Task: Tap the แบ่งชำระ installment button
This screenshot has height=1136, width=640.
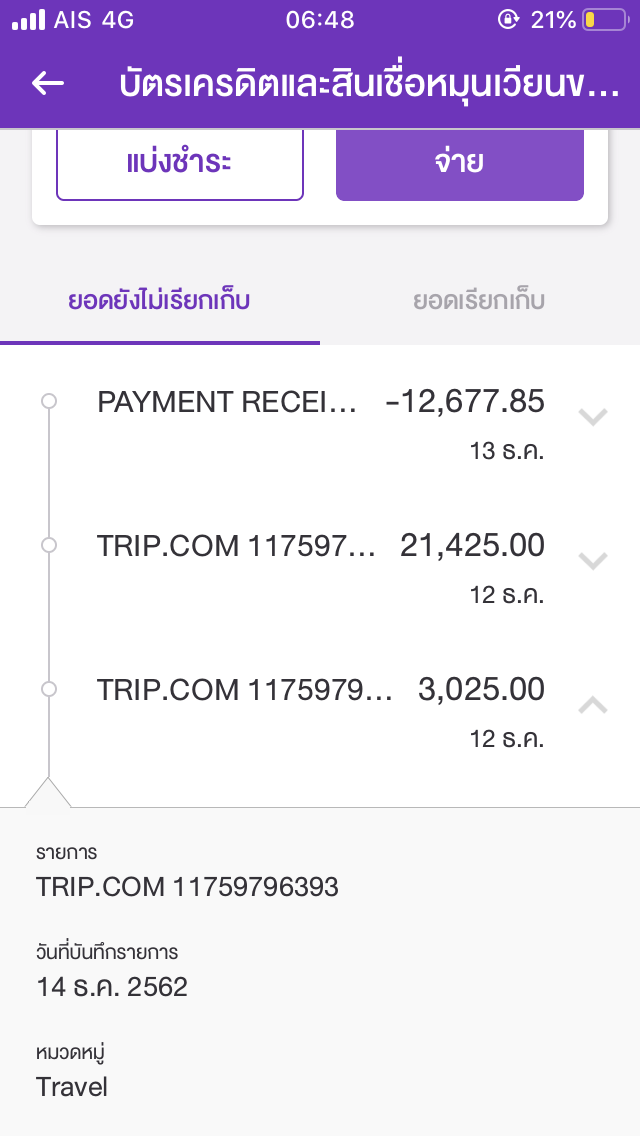Action: click(180, 163)
